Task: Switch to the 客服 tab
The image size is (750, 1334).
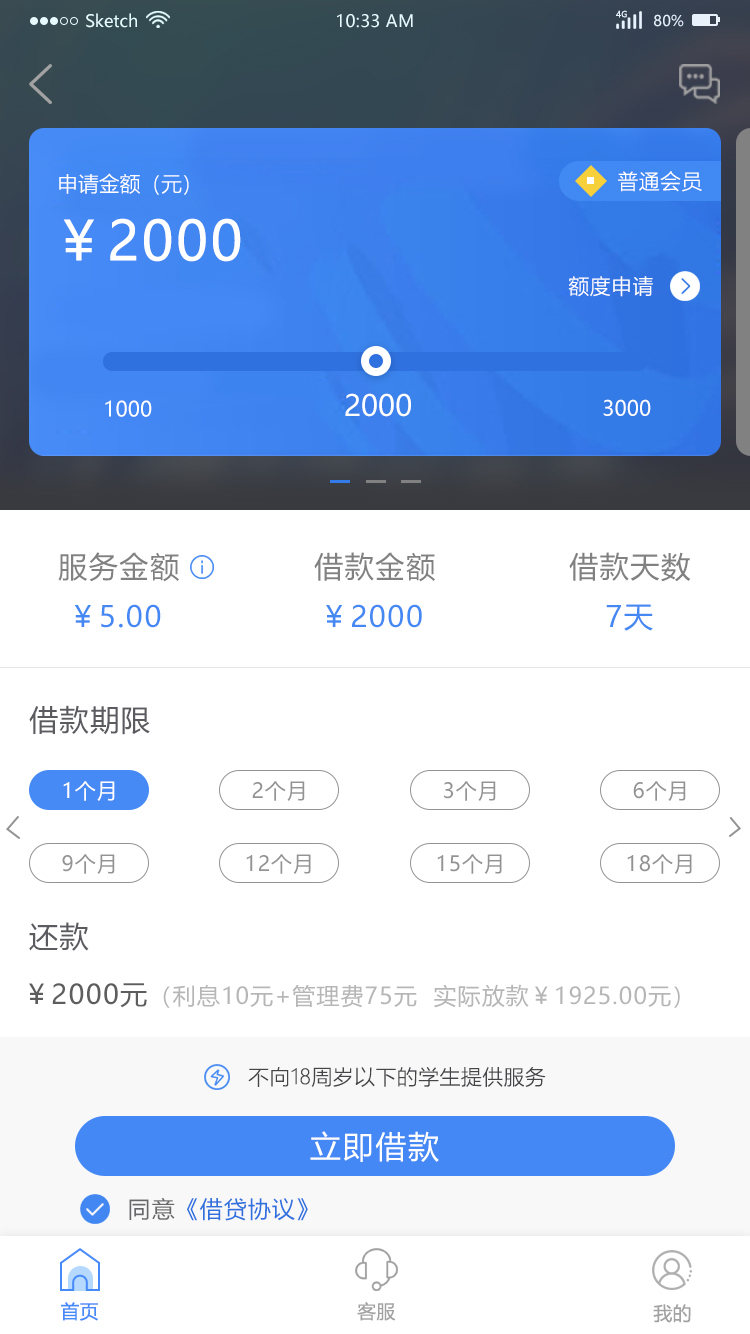Action: (376, 1285)
